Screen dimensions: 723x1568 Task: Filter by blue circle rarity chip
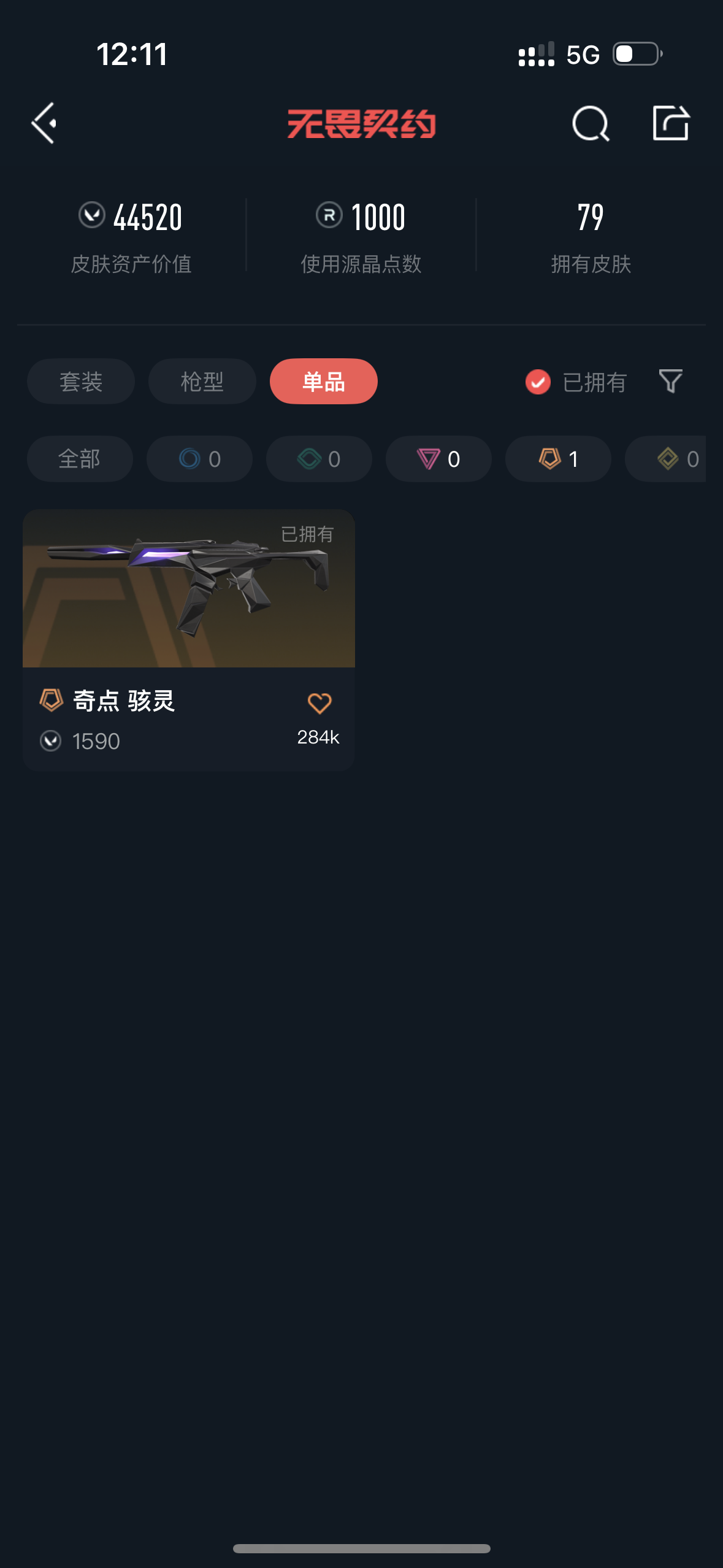tap(199, 459)
